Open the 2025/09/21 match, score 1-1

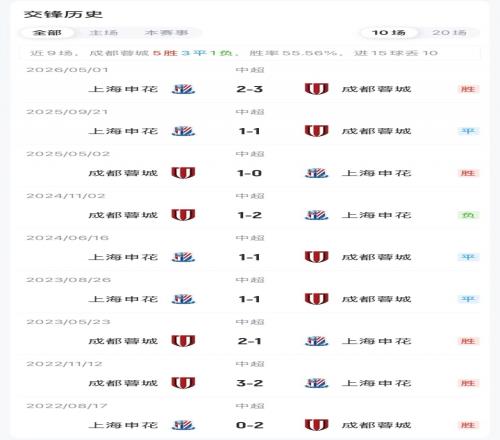[x=250, y=124]
